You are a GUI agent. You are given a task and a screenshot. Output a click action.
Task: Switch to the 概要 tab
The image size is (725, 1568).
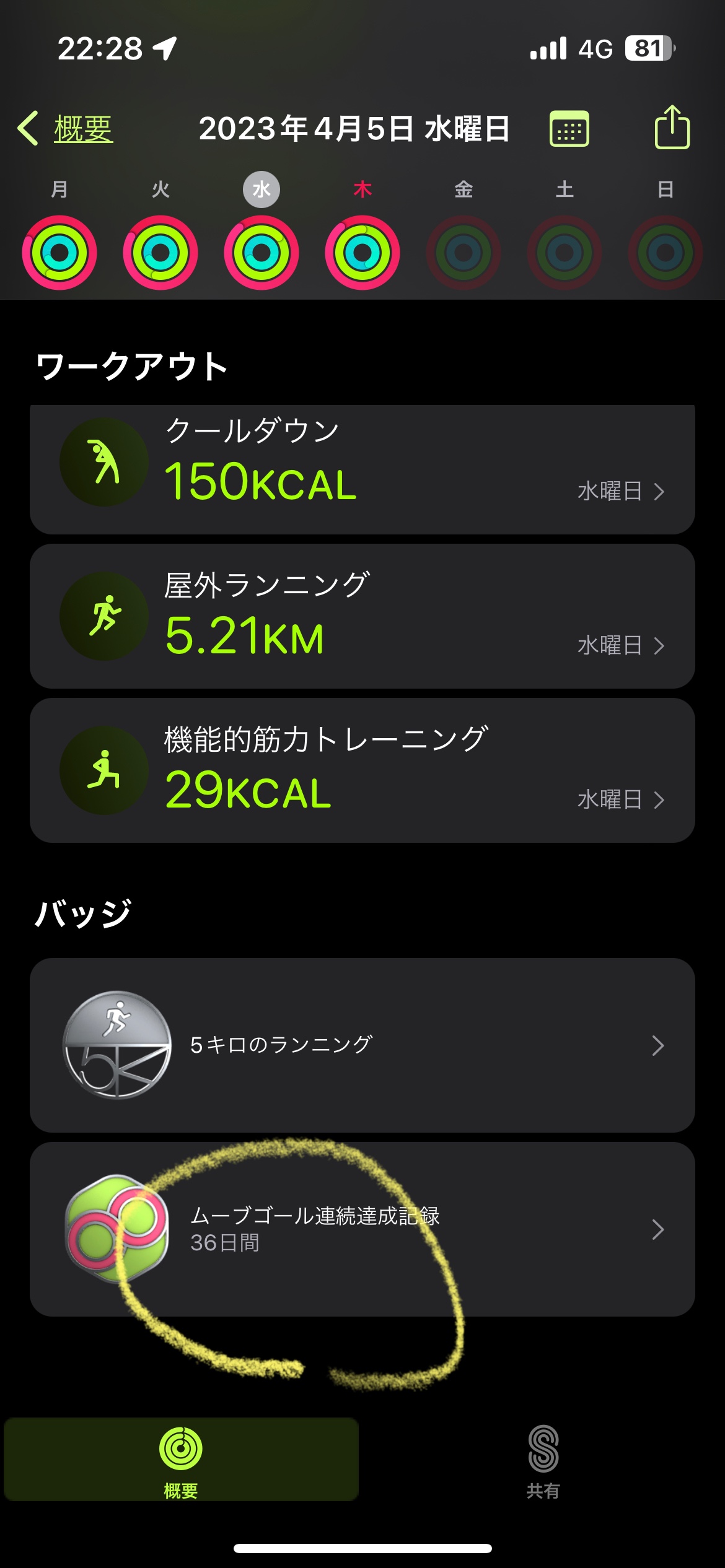(181, 1460)
